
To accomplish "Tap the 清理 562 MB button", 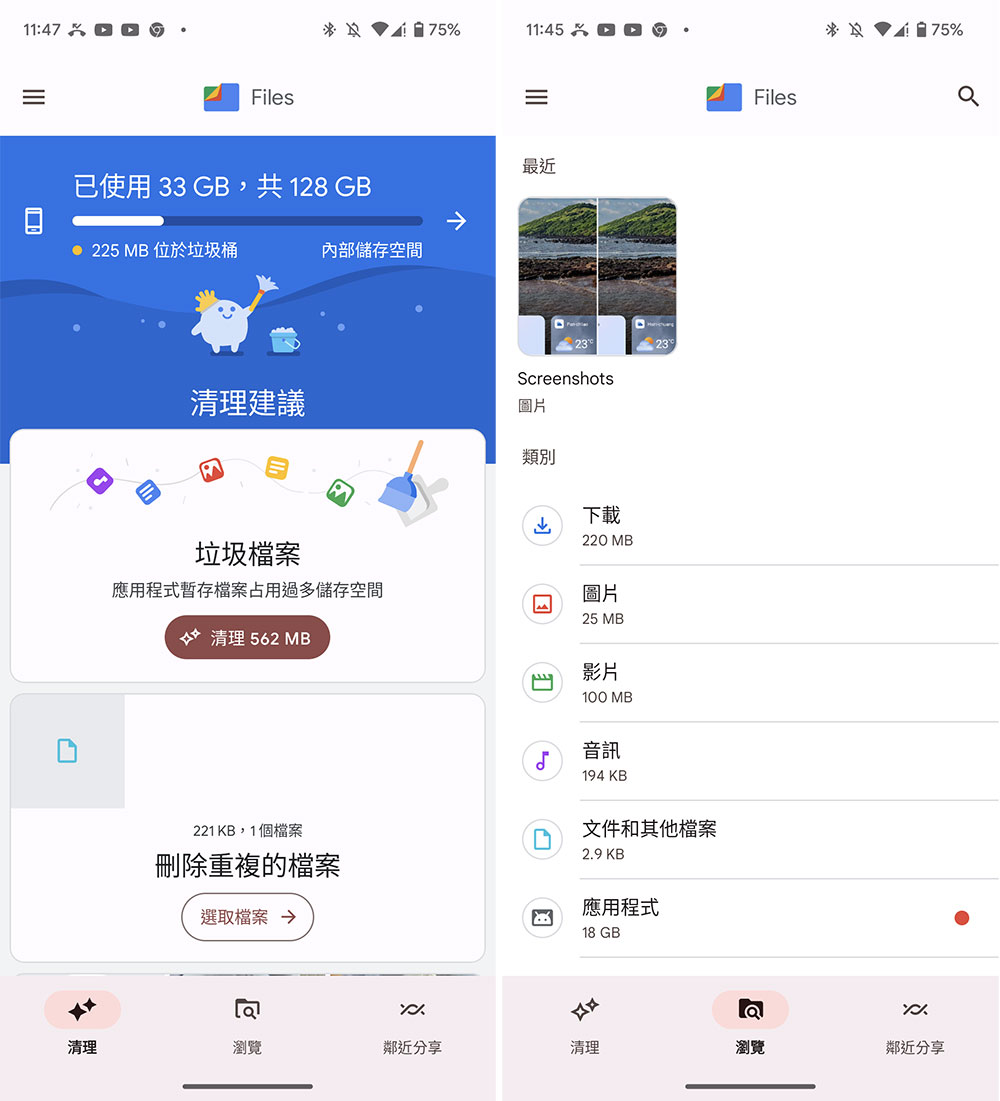I will 247,638.
